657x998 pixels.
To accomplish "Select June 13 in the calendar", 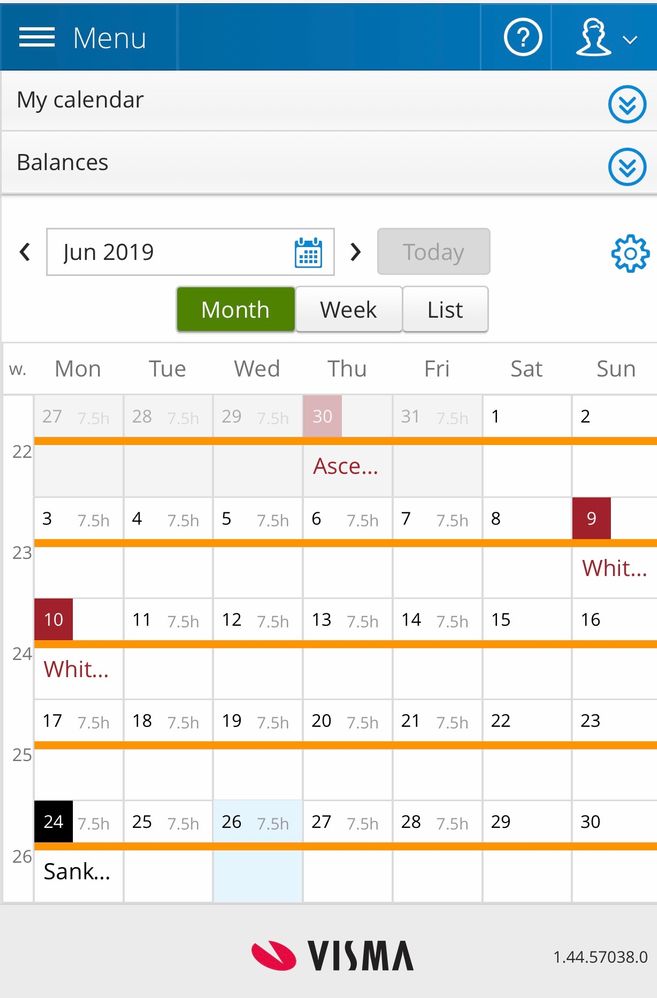I will tap(347, 648).
